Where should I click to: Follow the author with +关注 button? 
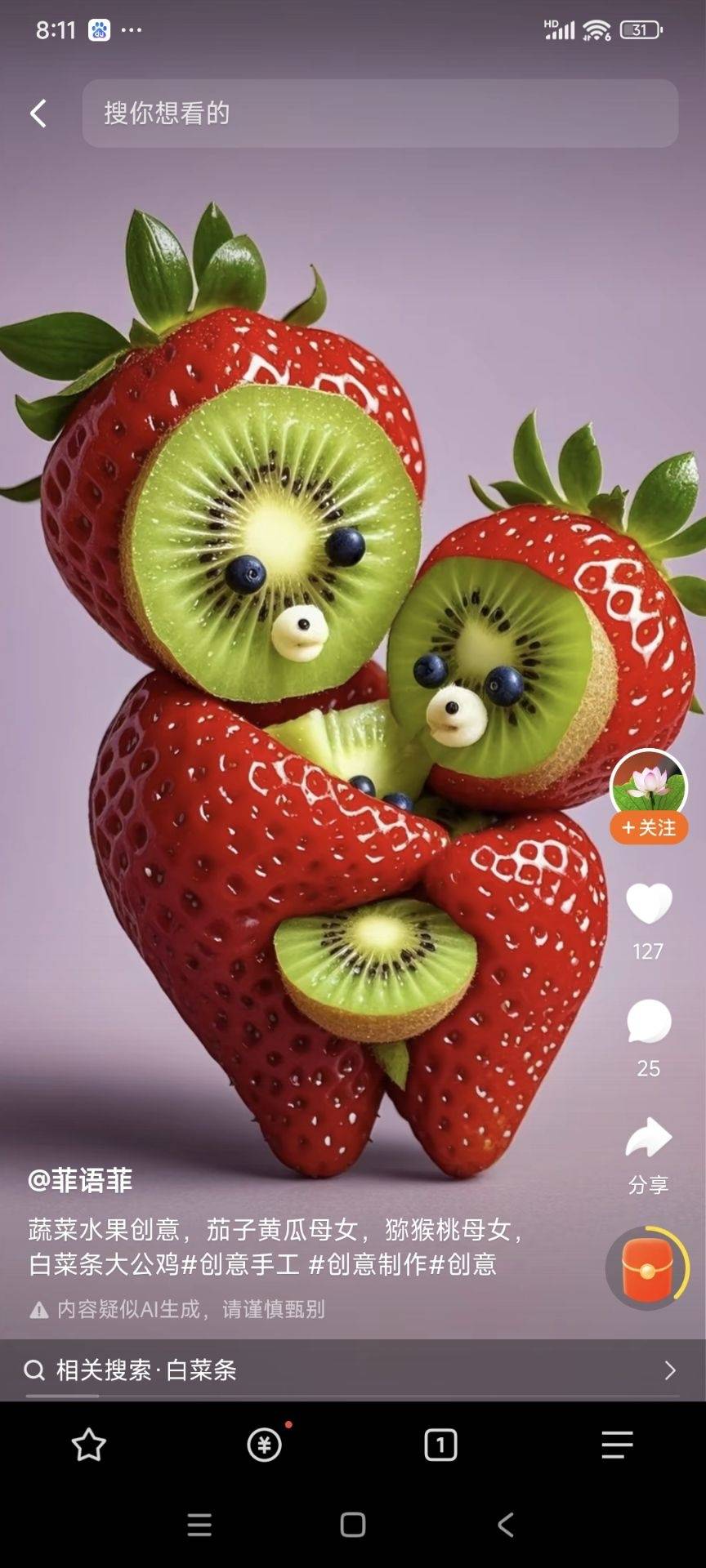649,828
